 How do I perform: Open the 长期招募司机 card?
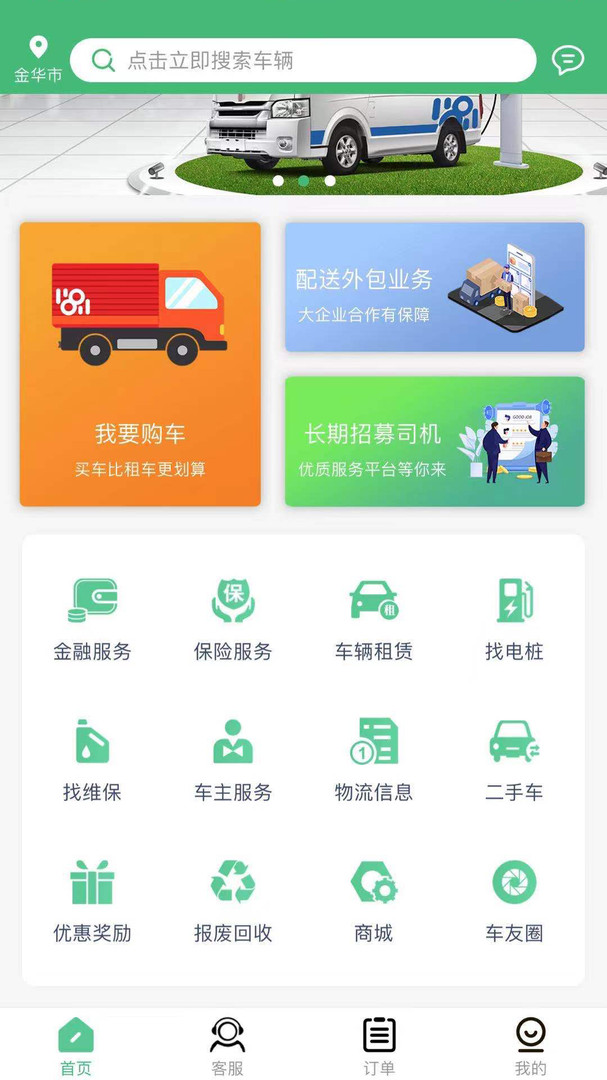click(435, 441)
